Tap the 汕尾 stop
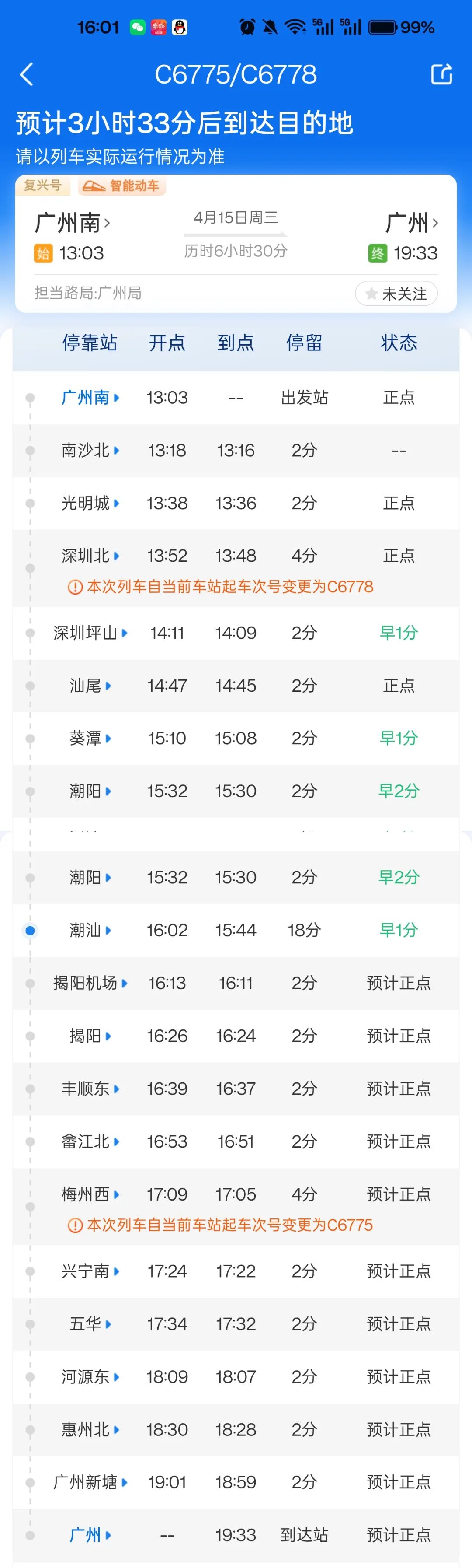472x1568 pixels. click(x=90, y=686)
